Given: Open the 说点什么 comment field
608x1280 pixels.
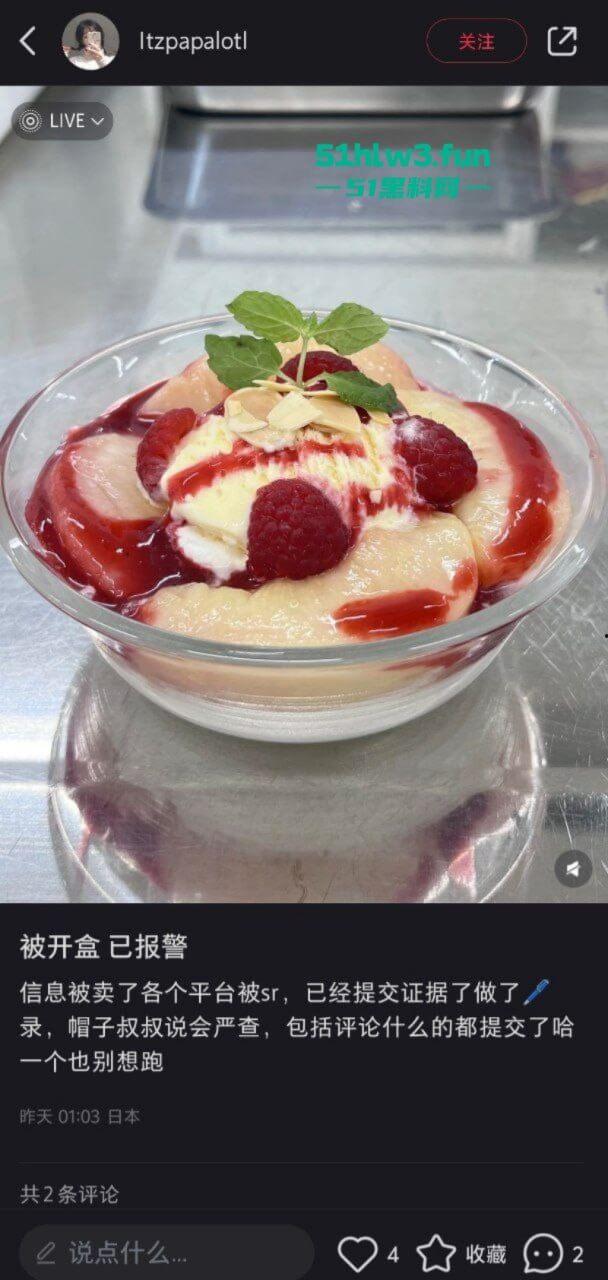Looking at the screenshot, I should pyautogui.click(x=166, y=1252).
